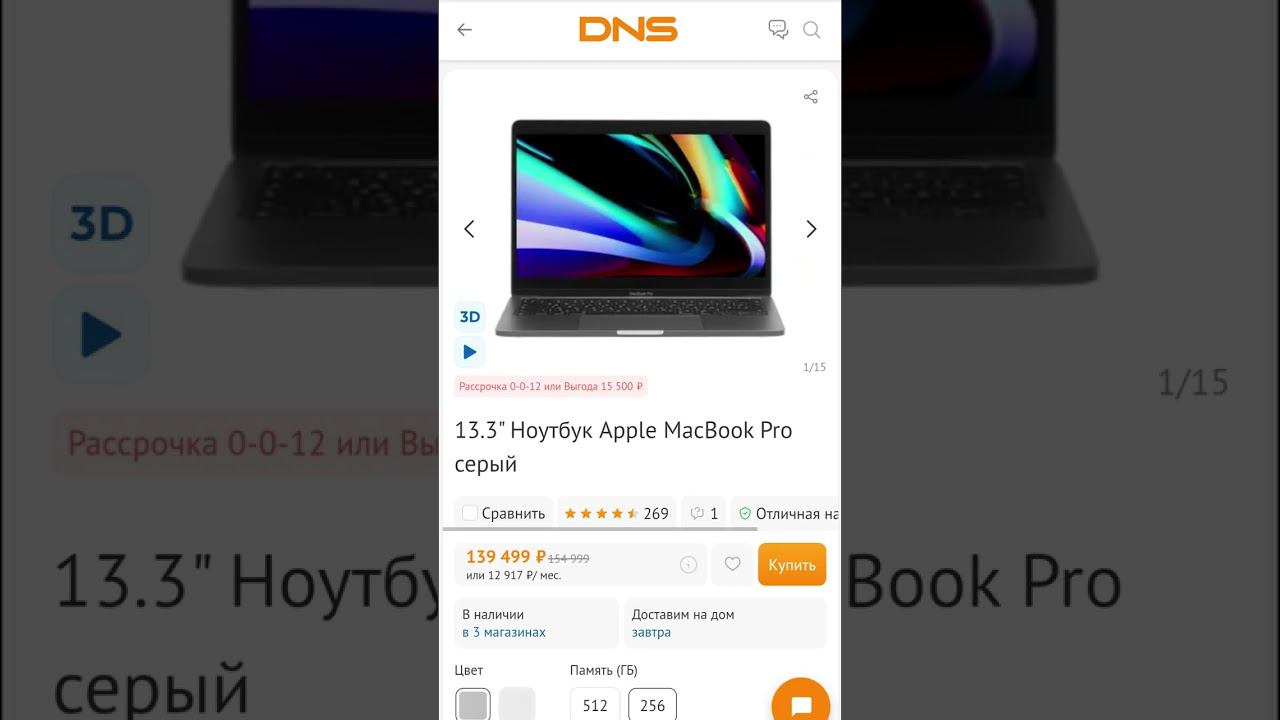1280x720 pixels.
Task: Open the price info icon
Action: coord(688,565)
